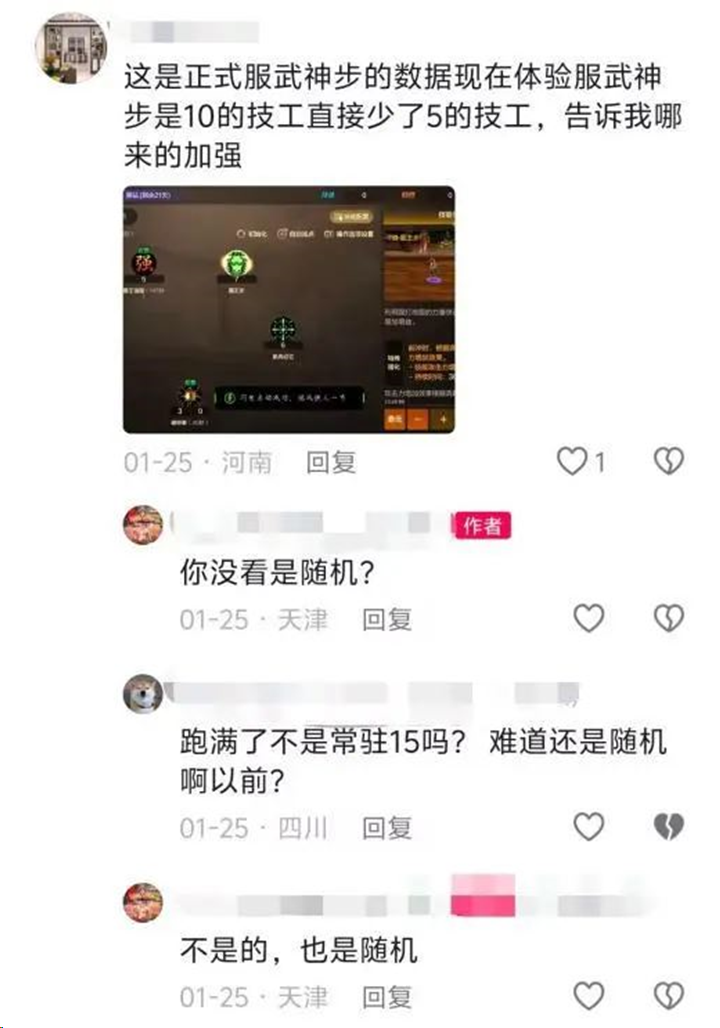Tap the broken heart on the Sichuan comment
Screen dimensions: 720x1028
coord(667,826)
